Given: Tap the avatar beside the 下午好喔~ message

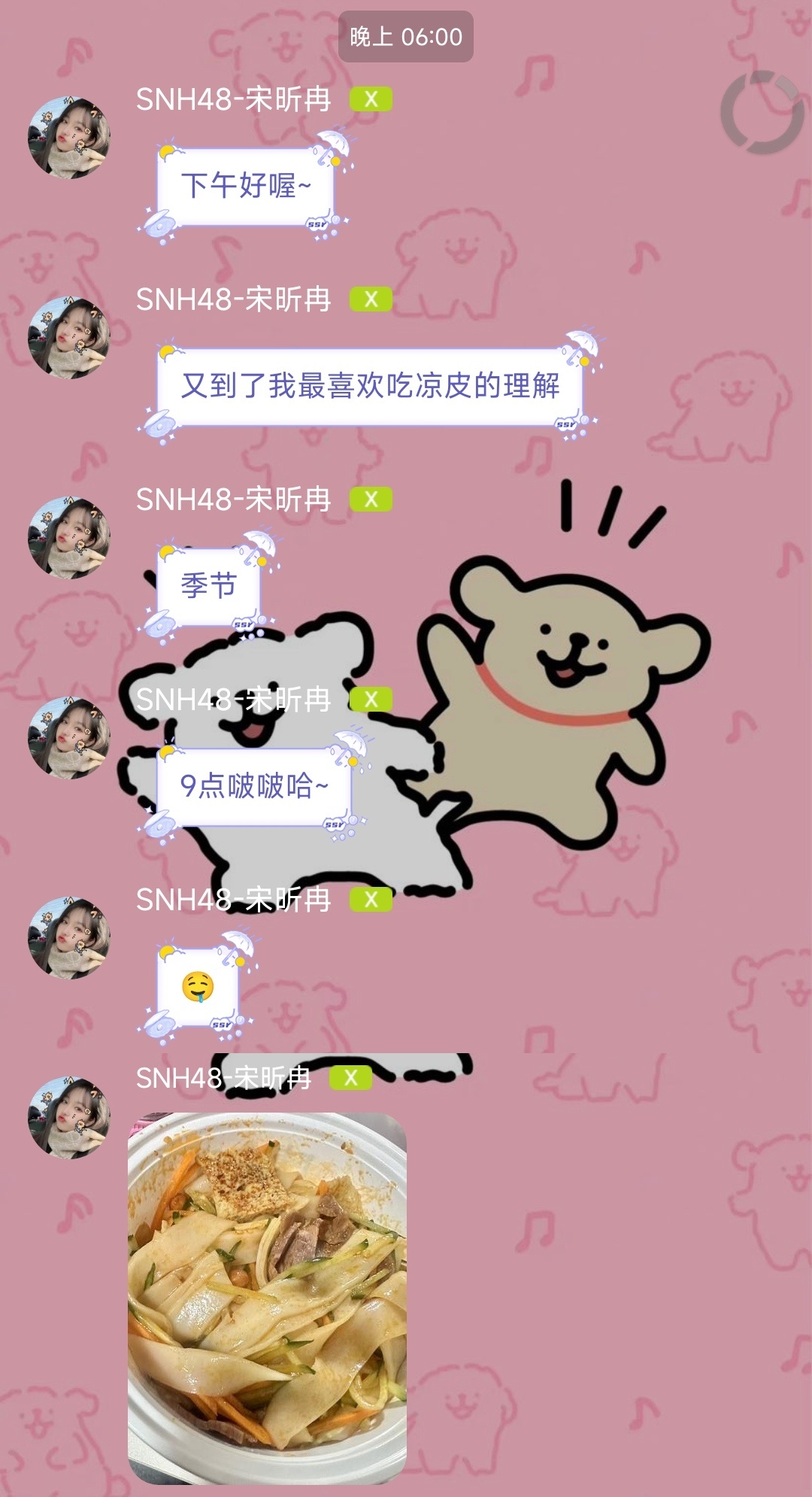Looking at the screenshot, I should [69, 138].
